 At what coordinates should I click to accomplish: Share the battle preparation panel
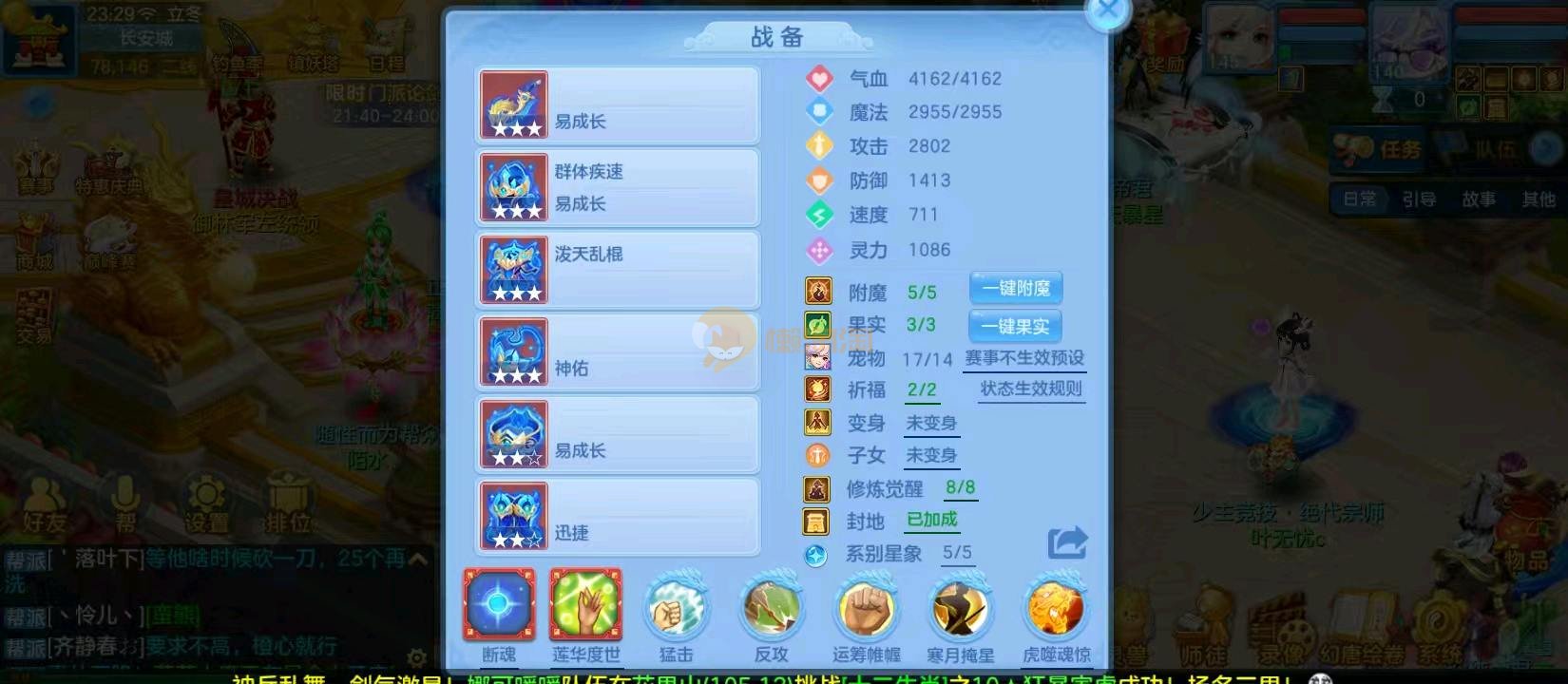click(1067, 542)
